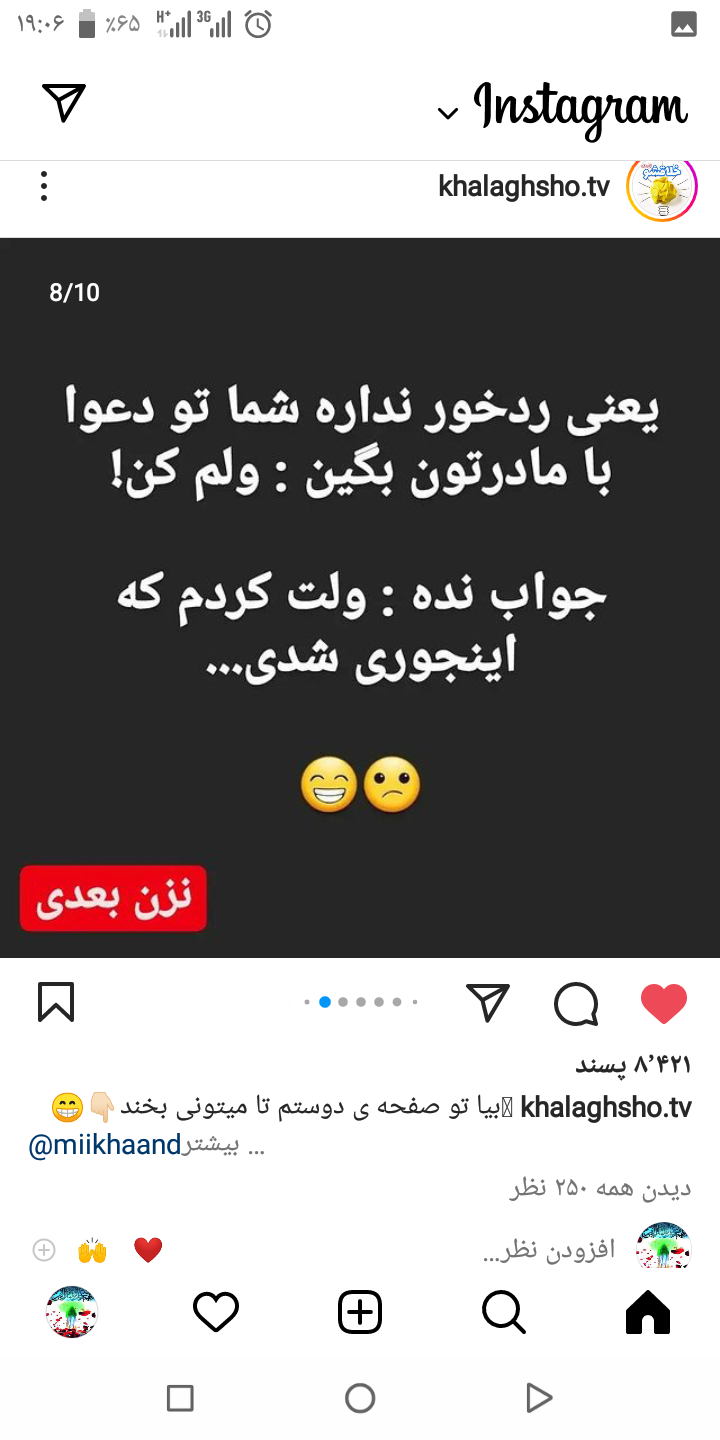Expand the Instagram feed dropdown
Viewport: 720px width, 1440px height.
coord(449,113)
